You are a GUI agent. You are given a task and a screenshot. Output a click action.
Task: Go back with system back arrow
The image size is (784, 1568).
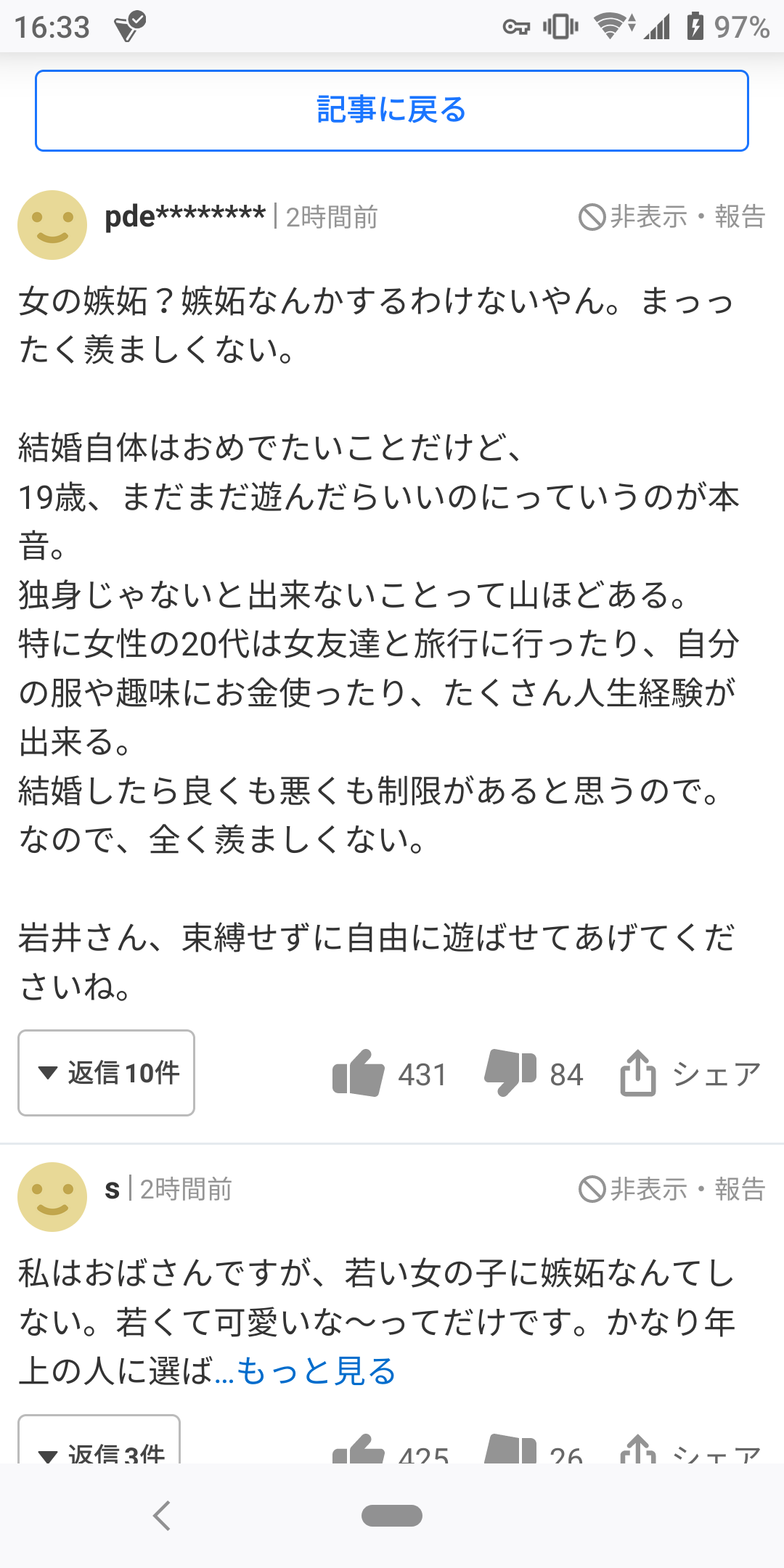coord(162,1516)
